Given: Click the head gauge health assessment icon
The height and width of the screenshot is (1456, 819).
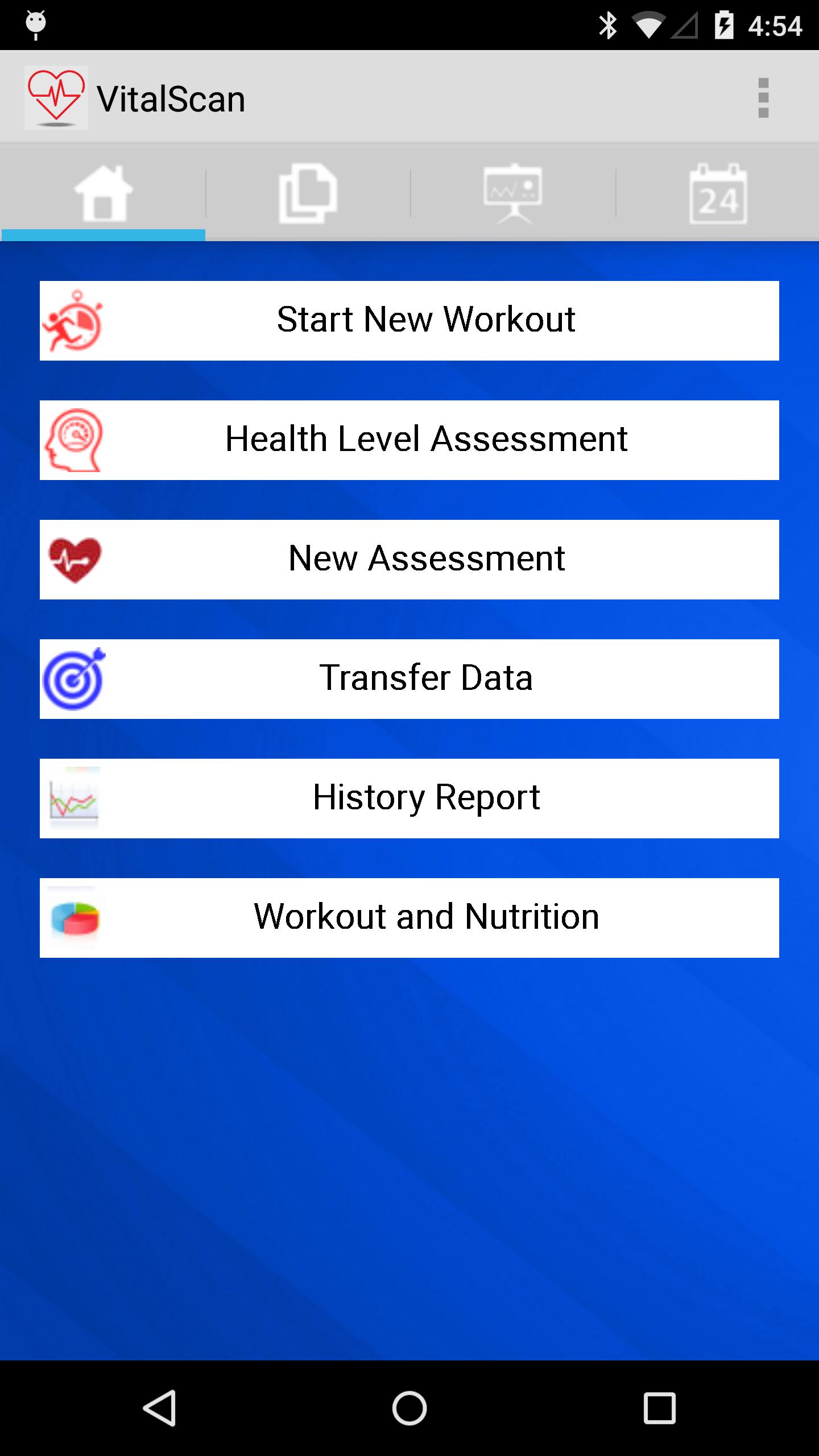Looking at the screenshot, I should pyautogui.click(x=76, y=439).
